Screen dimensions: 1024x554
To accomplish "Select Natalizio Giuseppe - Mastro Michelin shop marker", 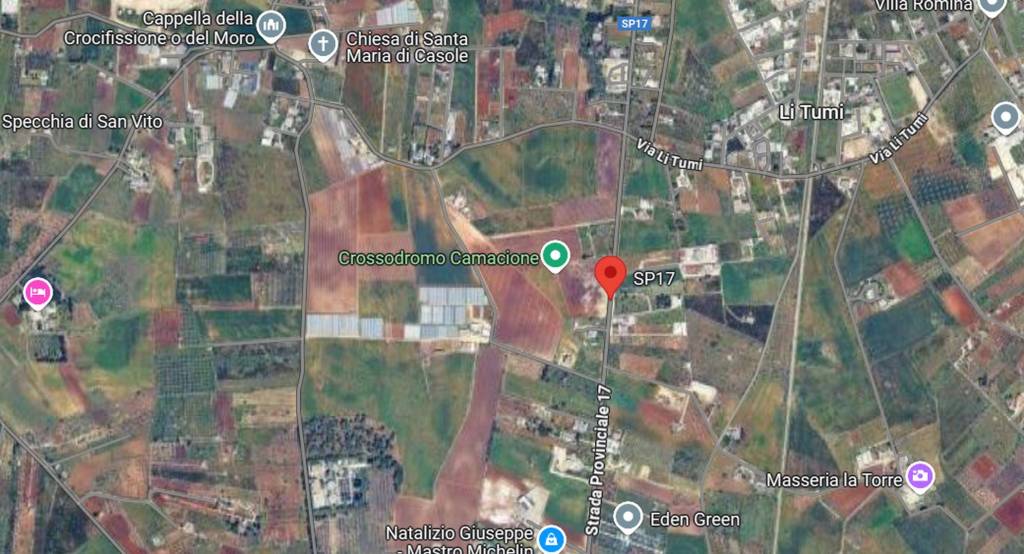I will (549, 540).
